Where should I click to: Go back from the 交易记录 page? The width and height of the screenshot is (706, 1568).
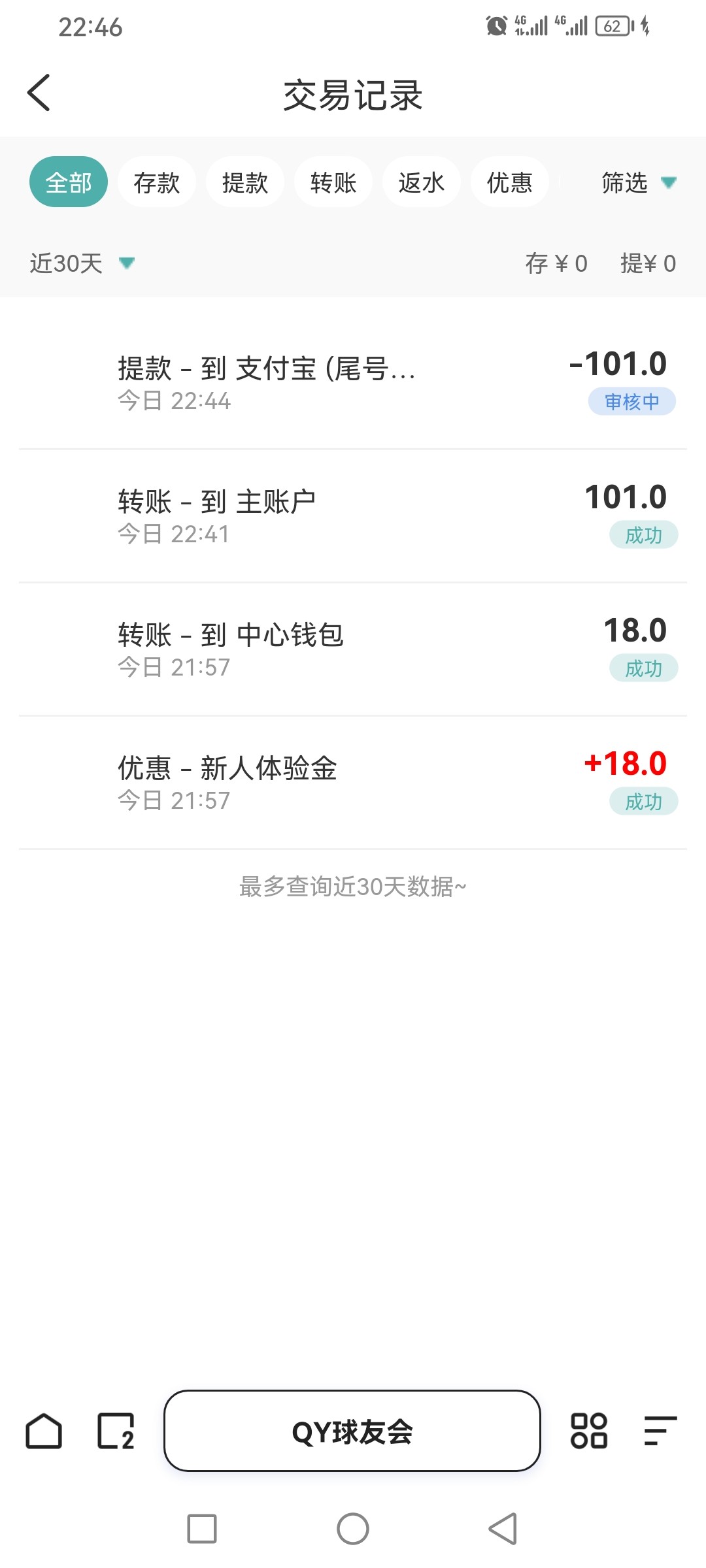(39, 93)
